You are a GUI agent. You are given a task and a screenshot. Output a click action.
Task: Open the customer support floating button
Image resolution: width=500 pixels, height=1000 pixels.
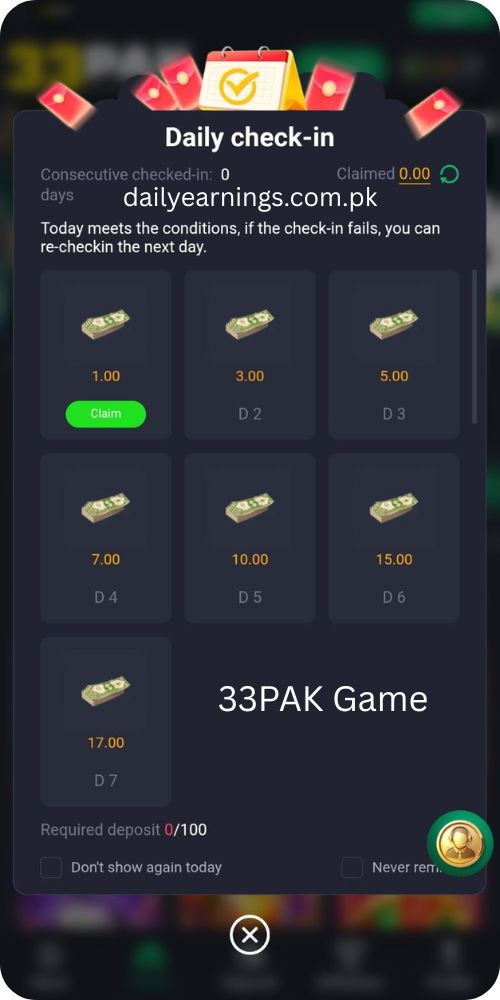pos(460,844)
